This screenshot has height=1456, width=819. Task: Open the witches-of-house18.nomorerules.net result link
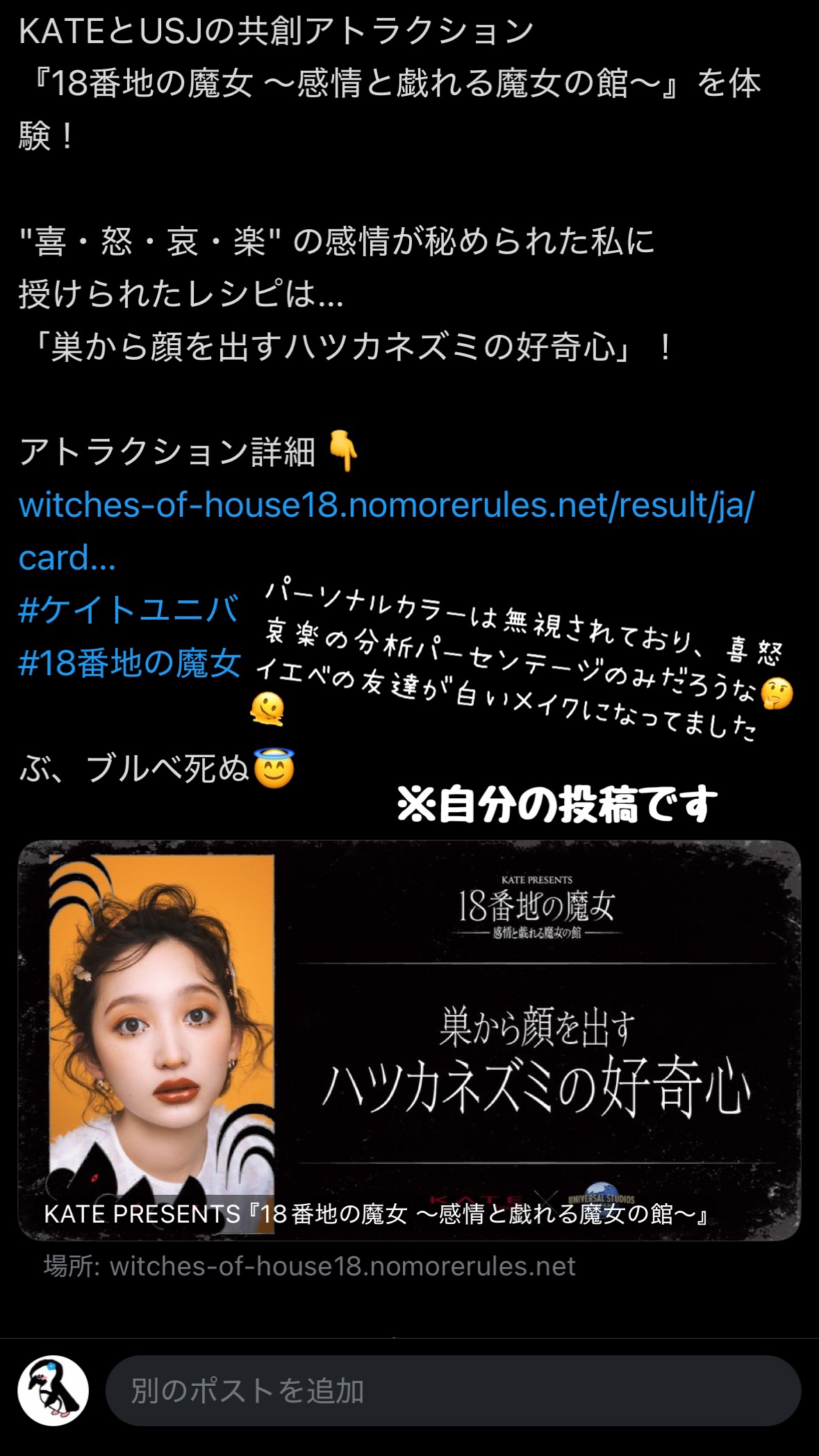coord(386,505)
